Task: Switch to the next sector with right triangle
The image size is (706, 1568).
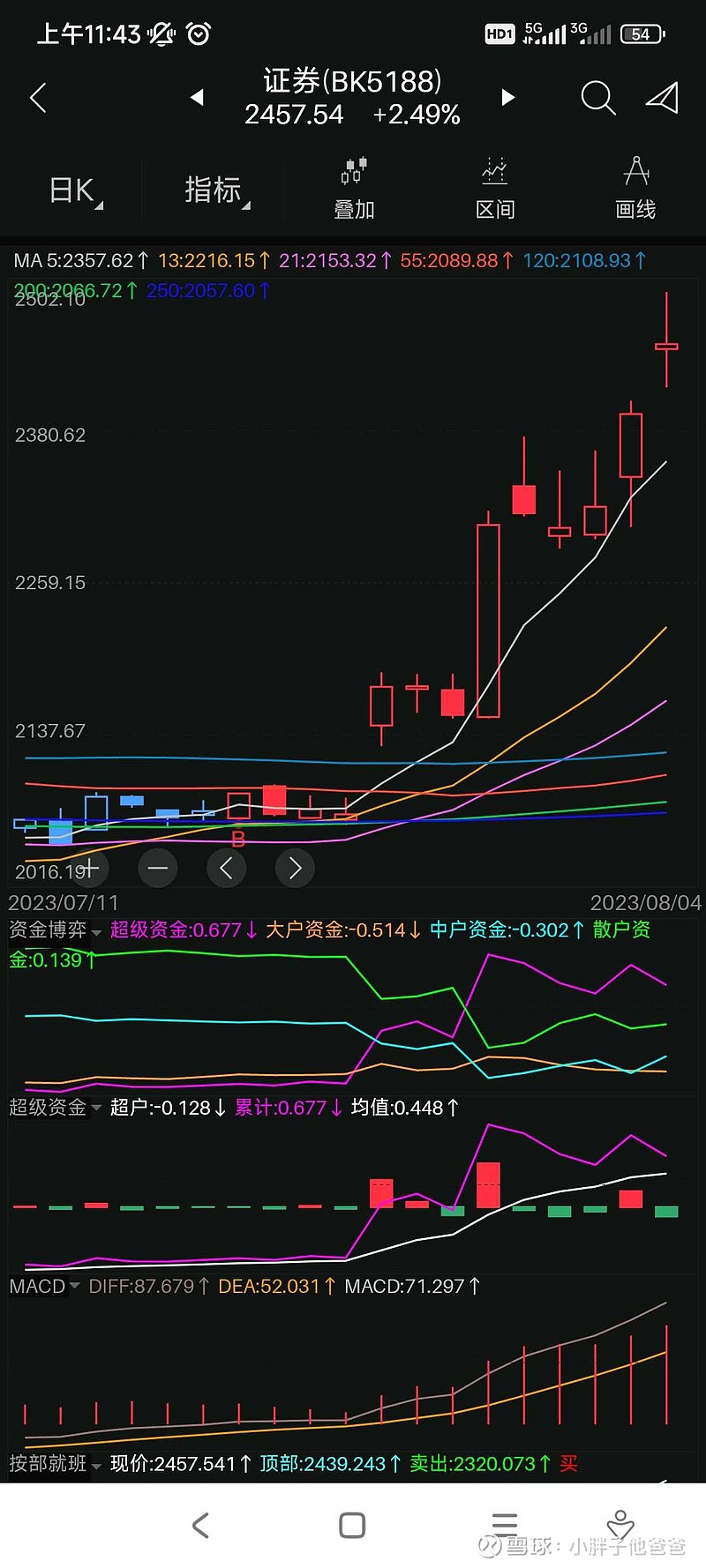Action: point(507,97)
